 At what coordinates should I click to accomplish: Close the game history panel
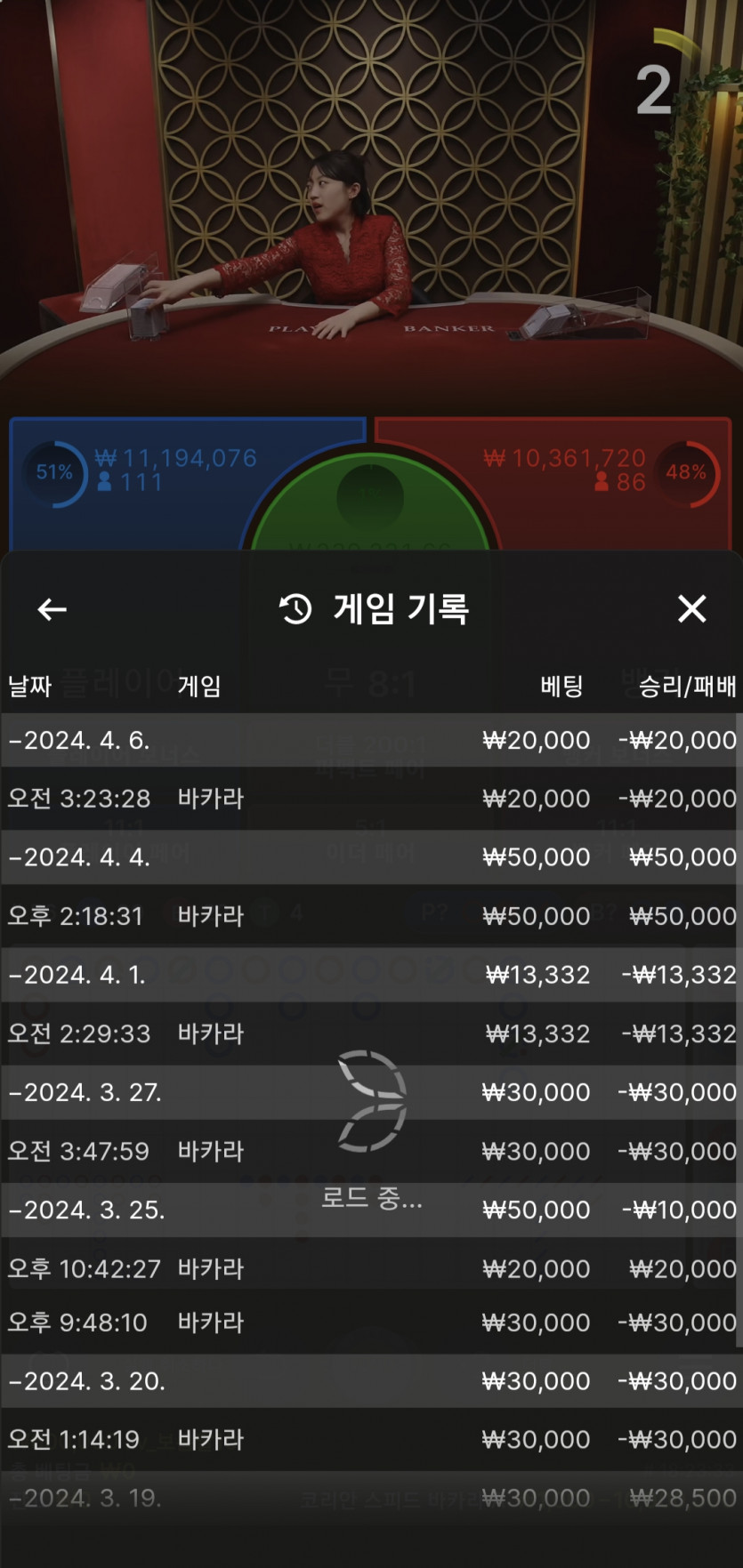(691, 609)
